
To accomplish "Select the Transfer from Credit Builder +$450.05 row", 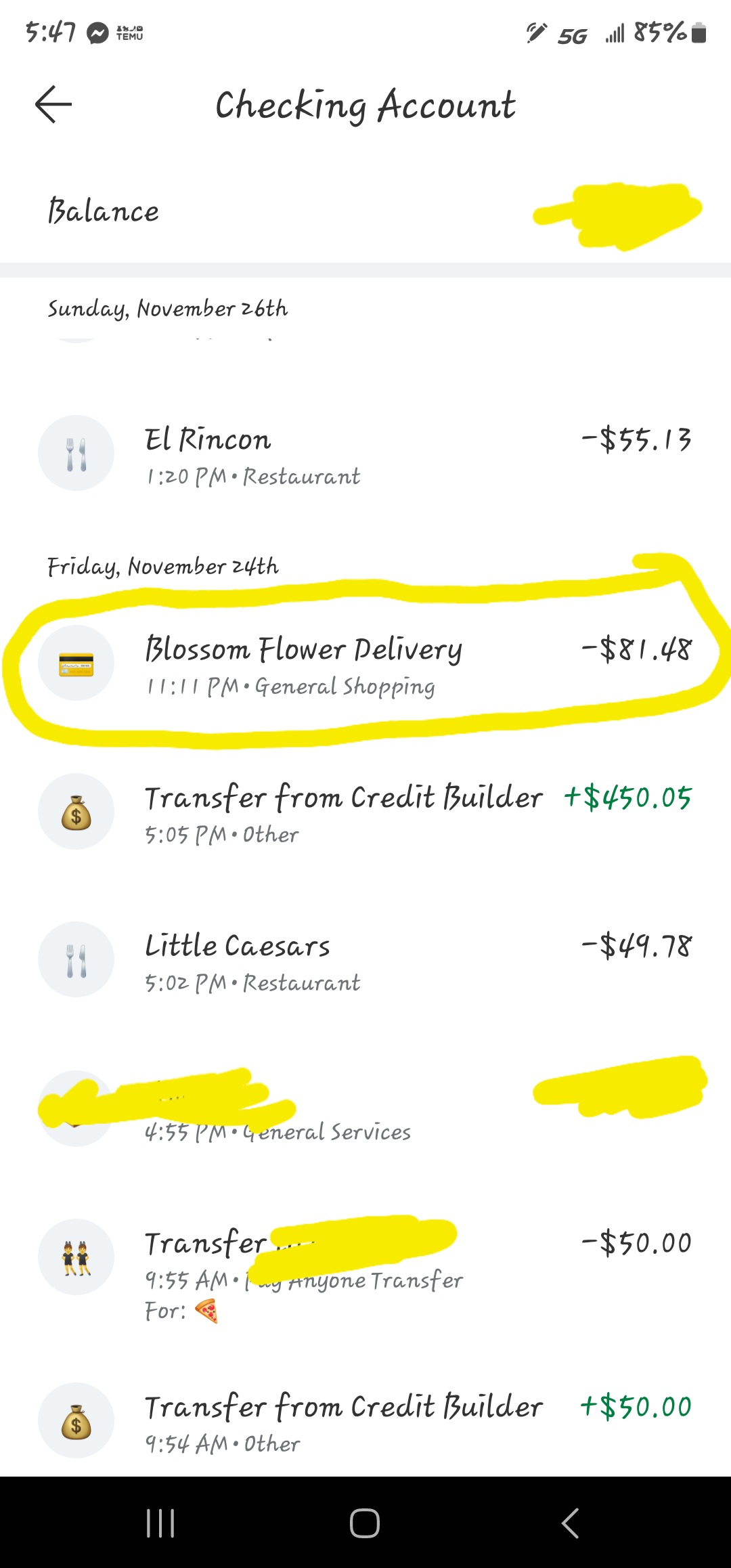I will pyautogui.click(x=365, y=810).
